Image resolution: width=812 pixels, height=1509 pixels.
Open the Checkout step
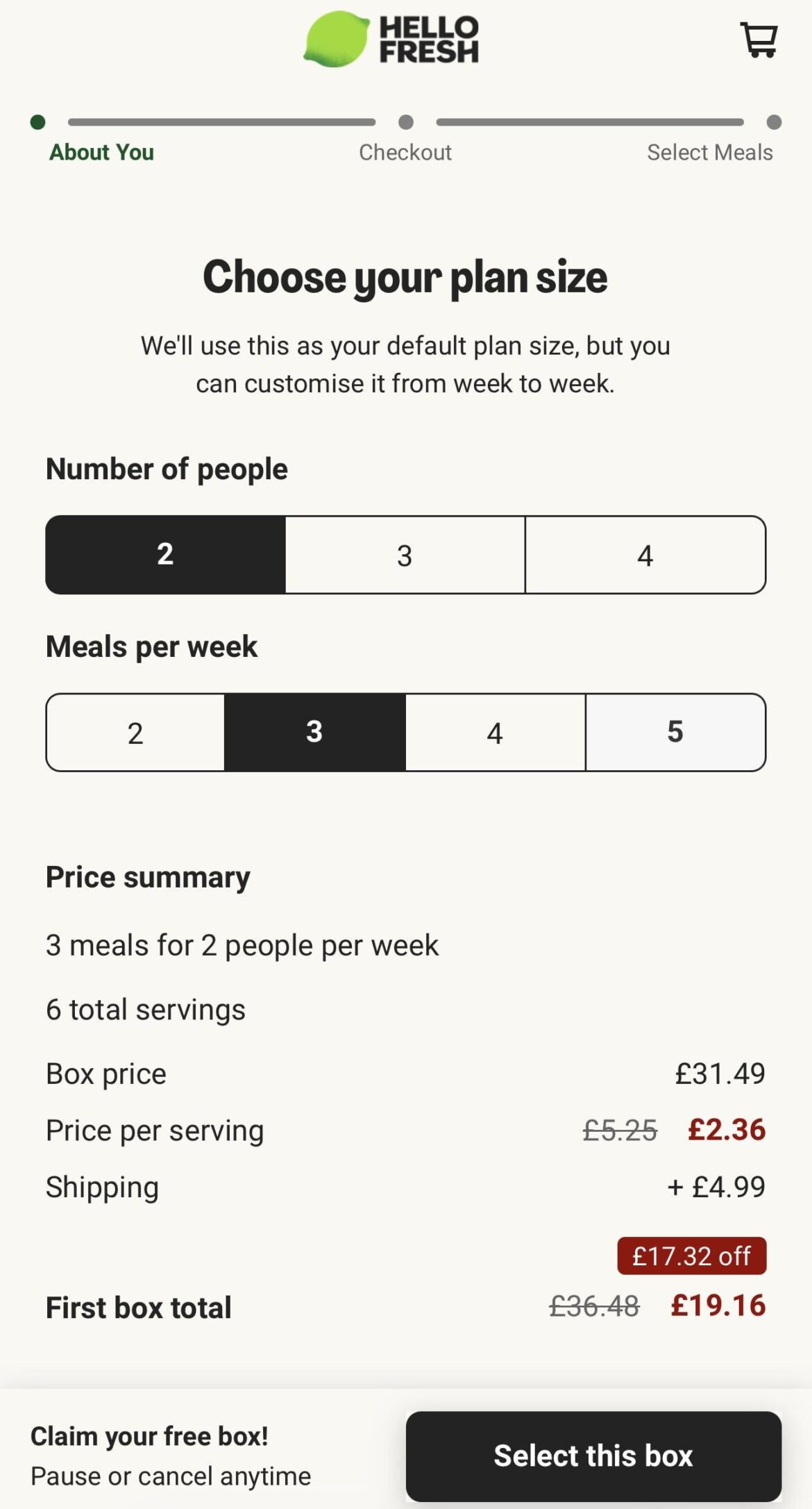point(405,152)
